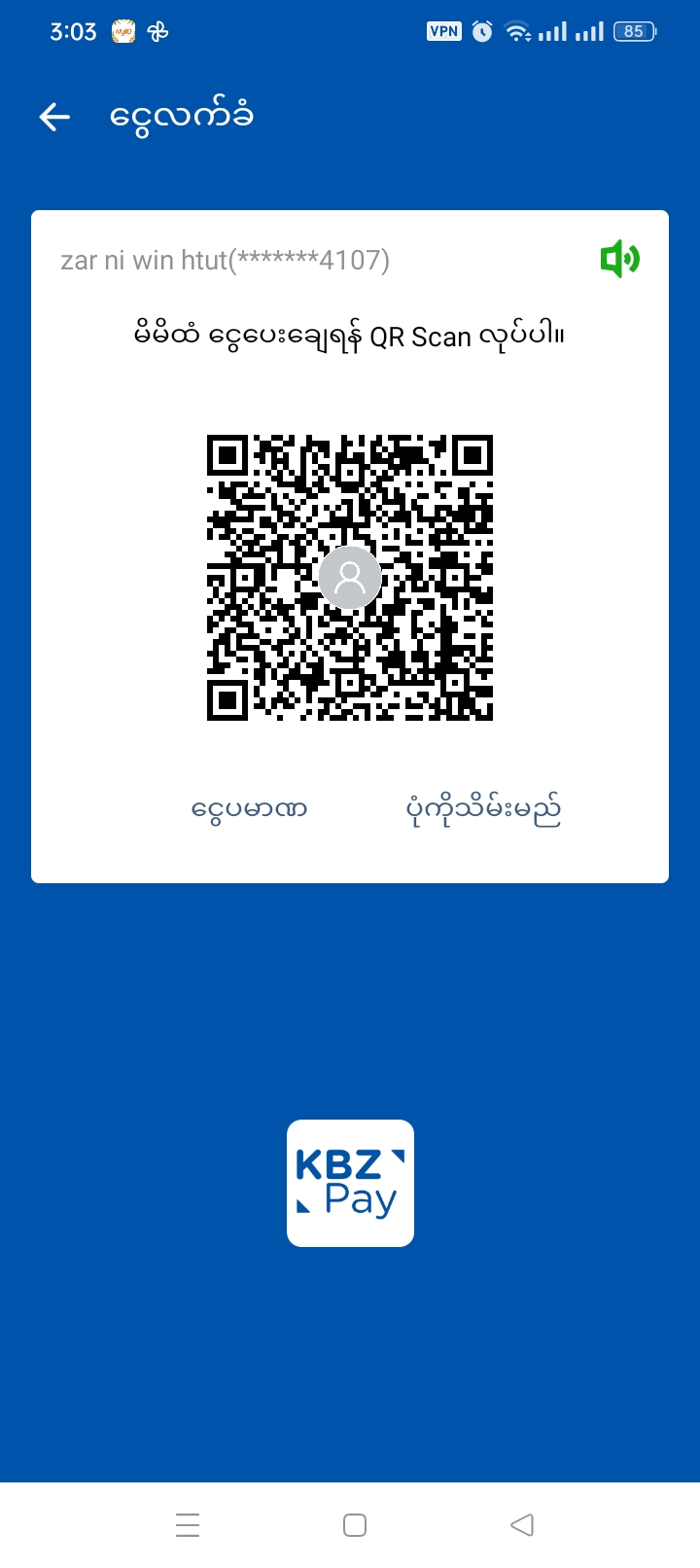Toggle the green speaker sound icon
The image size is (700, 1568).
coord(619,260)
